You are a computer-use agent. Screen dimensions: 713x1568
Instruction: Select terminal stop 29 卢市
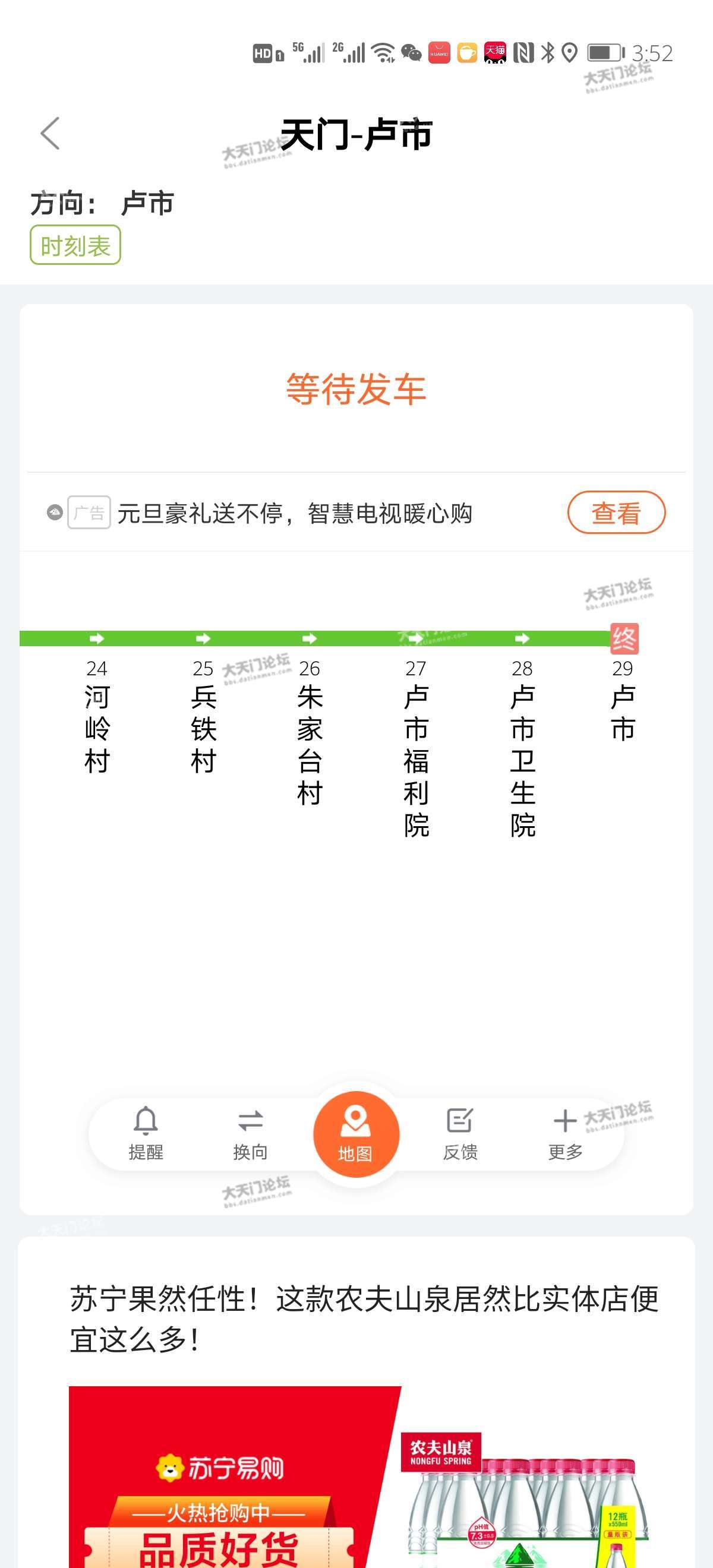(x=623, y=700)
